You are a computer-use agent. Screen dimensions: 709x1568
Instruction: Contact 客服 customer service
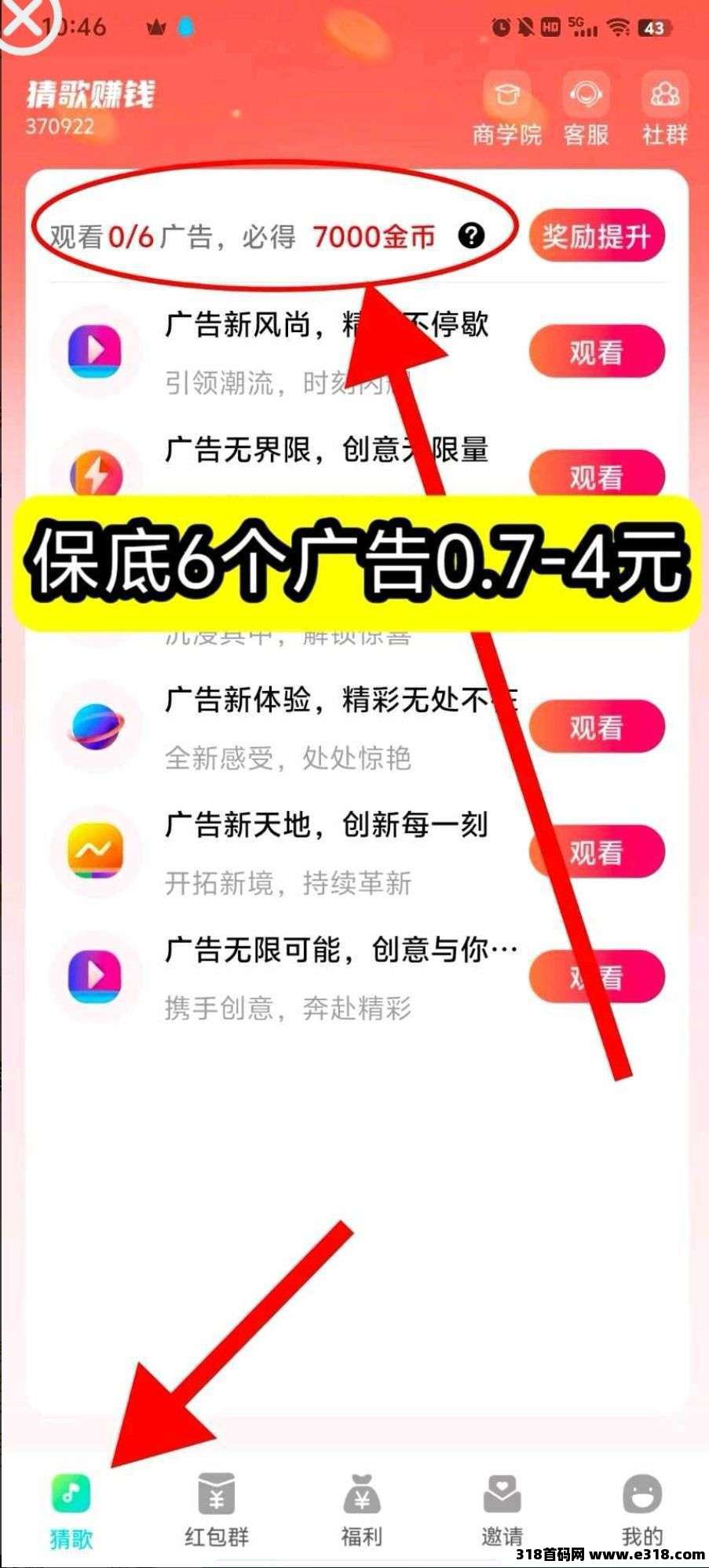tap(586, 108)
